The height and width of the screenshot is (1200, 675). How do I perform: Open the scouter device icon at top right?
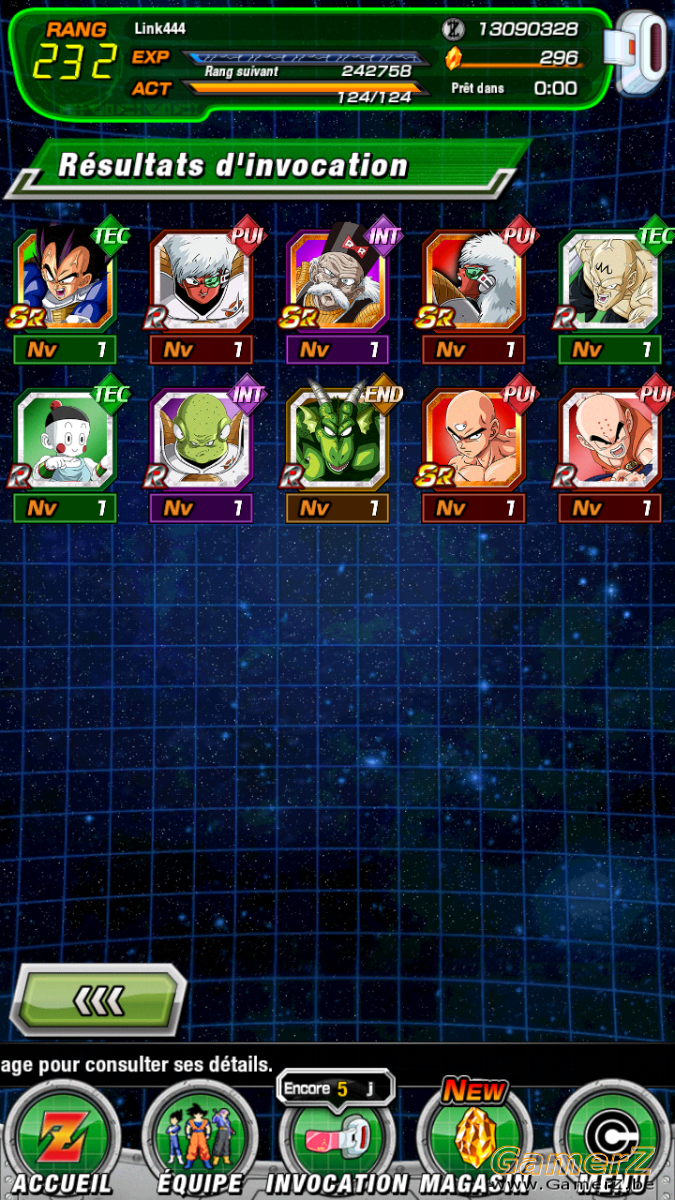click(x=641, y=54)
